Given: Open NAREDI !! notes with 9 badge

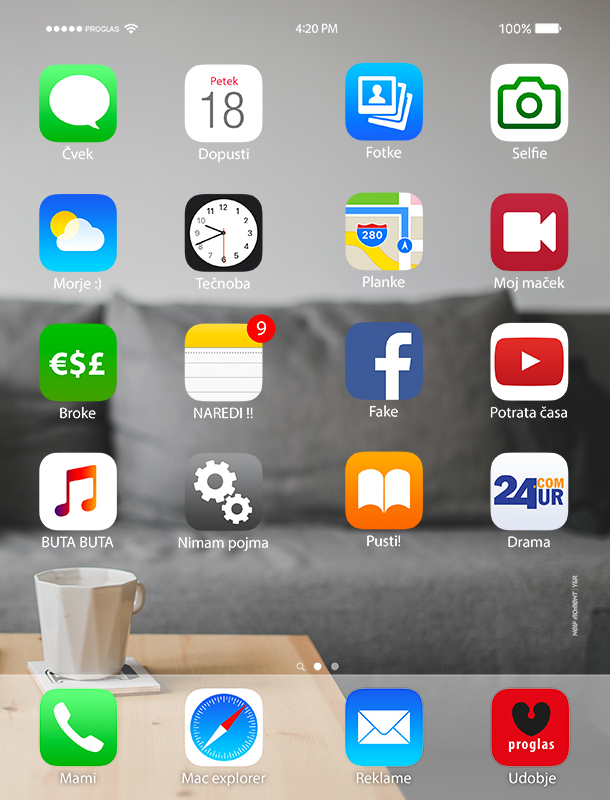Looking at the screenshot, I should (x=224, y=362).
